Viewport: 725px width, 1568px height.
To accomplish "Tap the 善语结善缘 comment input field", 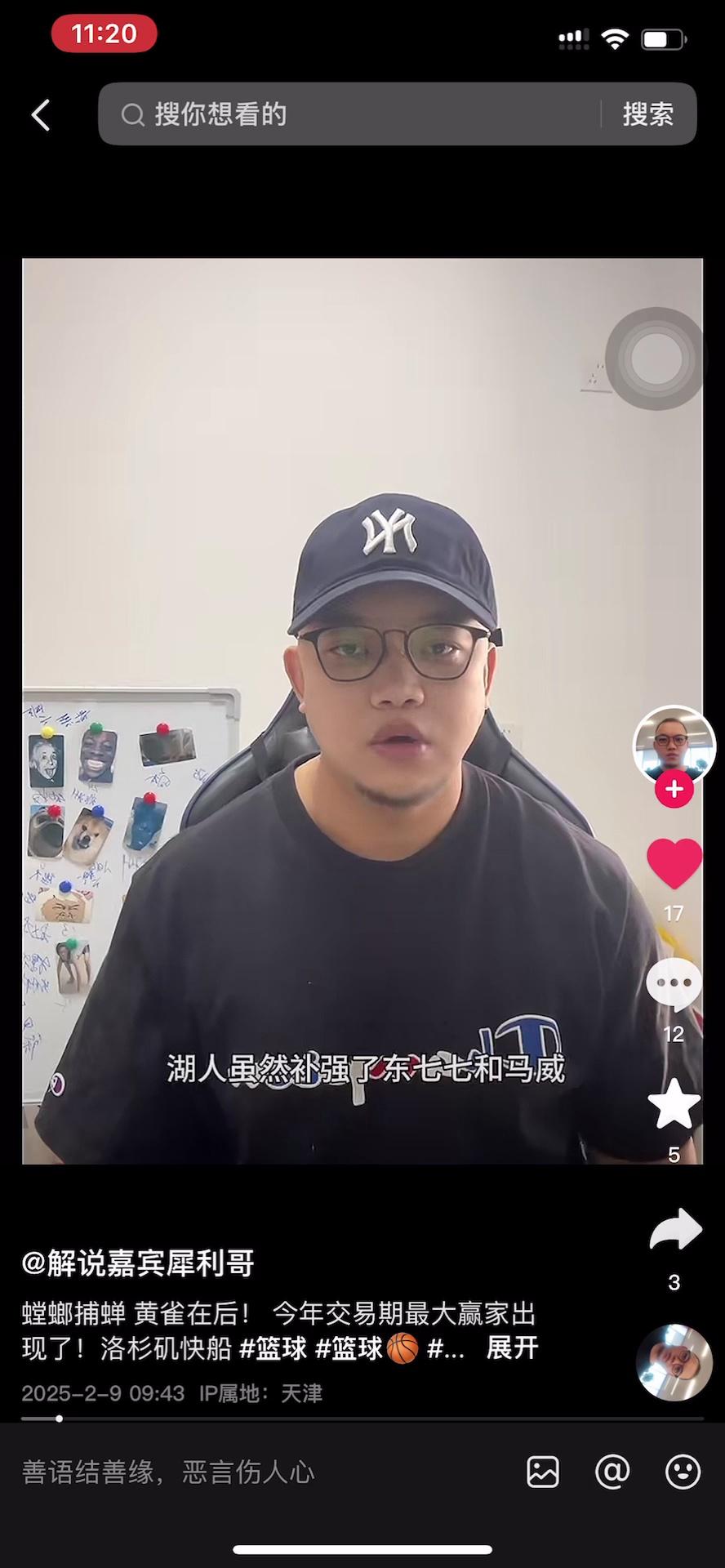I will pyautogui.click(x=245, y=1472).
